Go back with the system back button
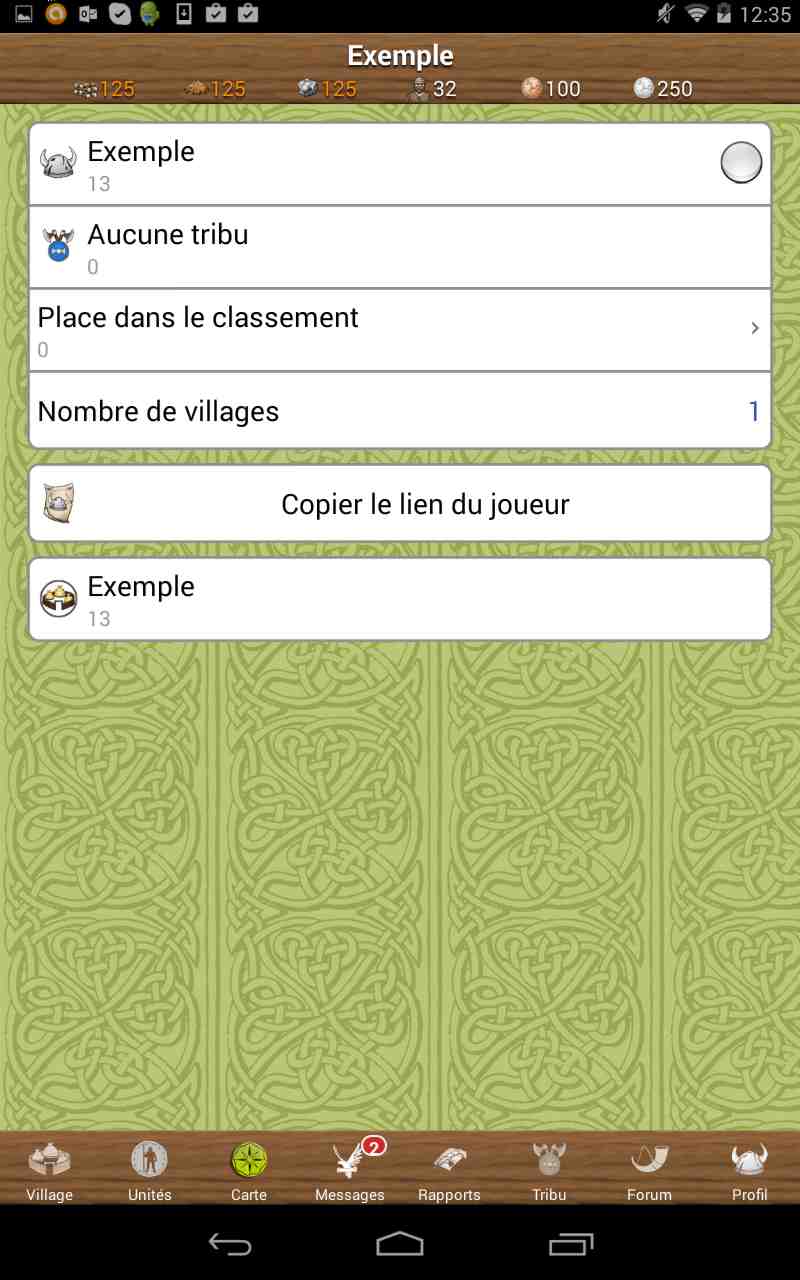This screenshot has height=1280, width=800. [x=230, y=1243]
